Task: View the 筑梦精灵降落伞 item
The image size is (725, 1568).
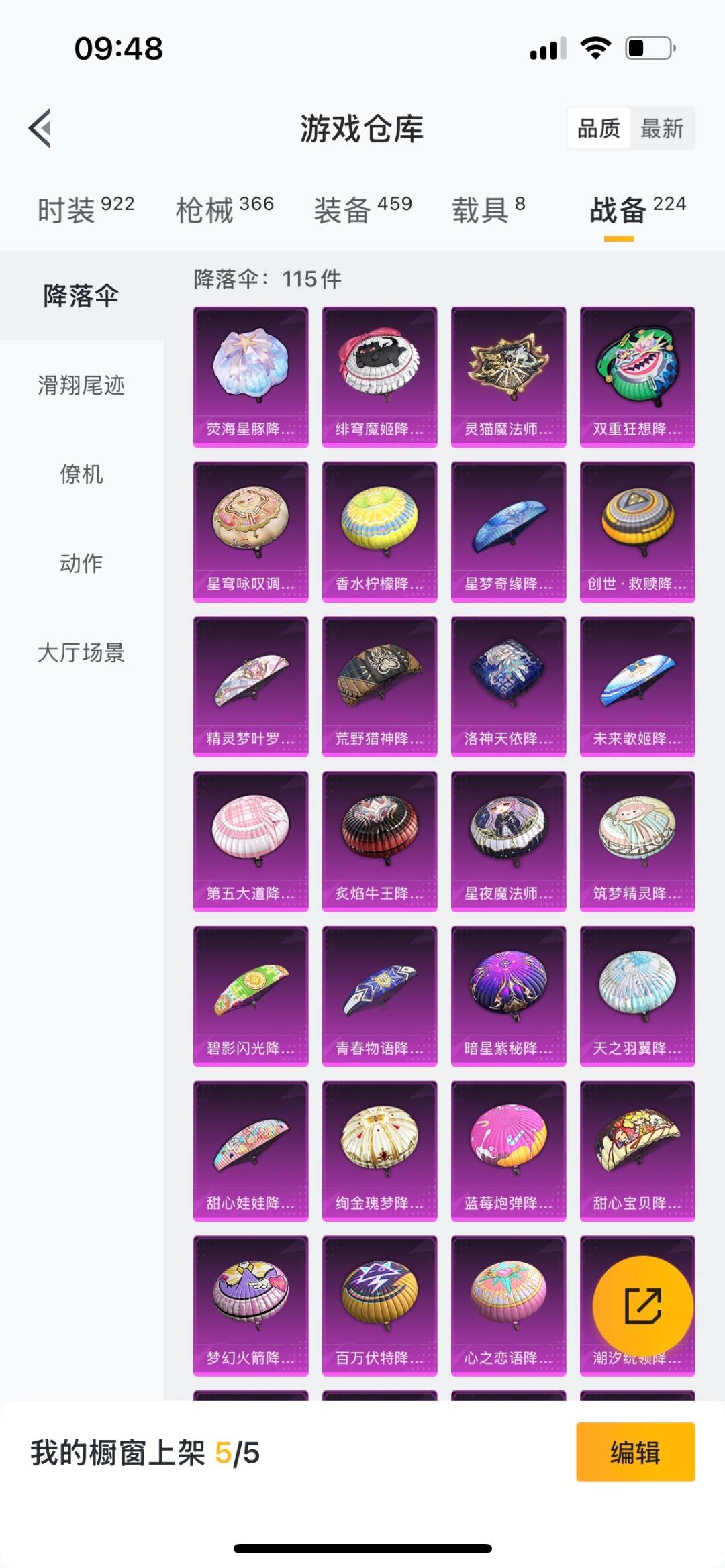Action: point(637,841)
